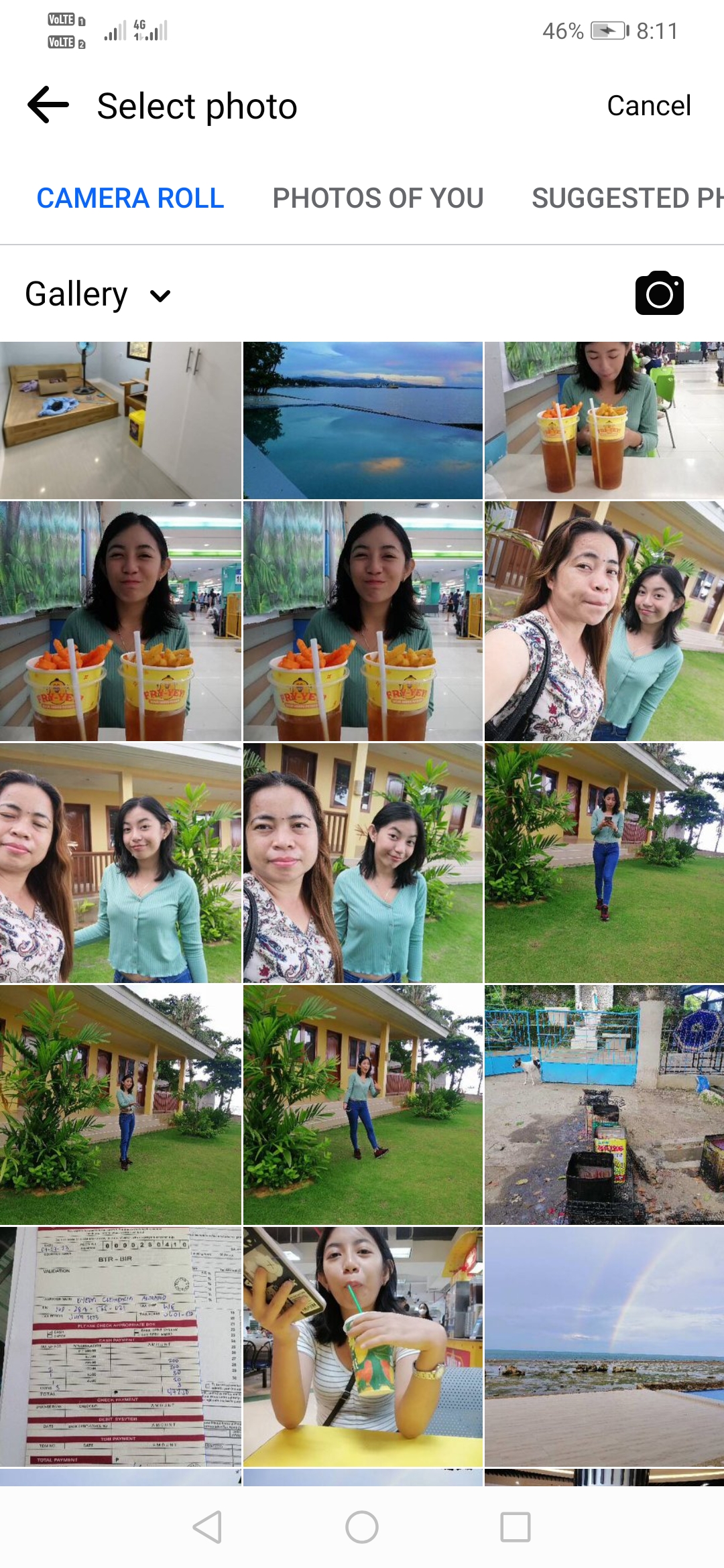Choose the outdoor grill by blue gate photo
Viewport: 724px width, 1568px height.
(604, 1104)
